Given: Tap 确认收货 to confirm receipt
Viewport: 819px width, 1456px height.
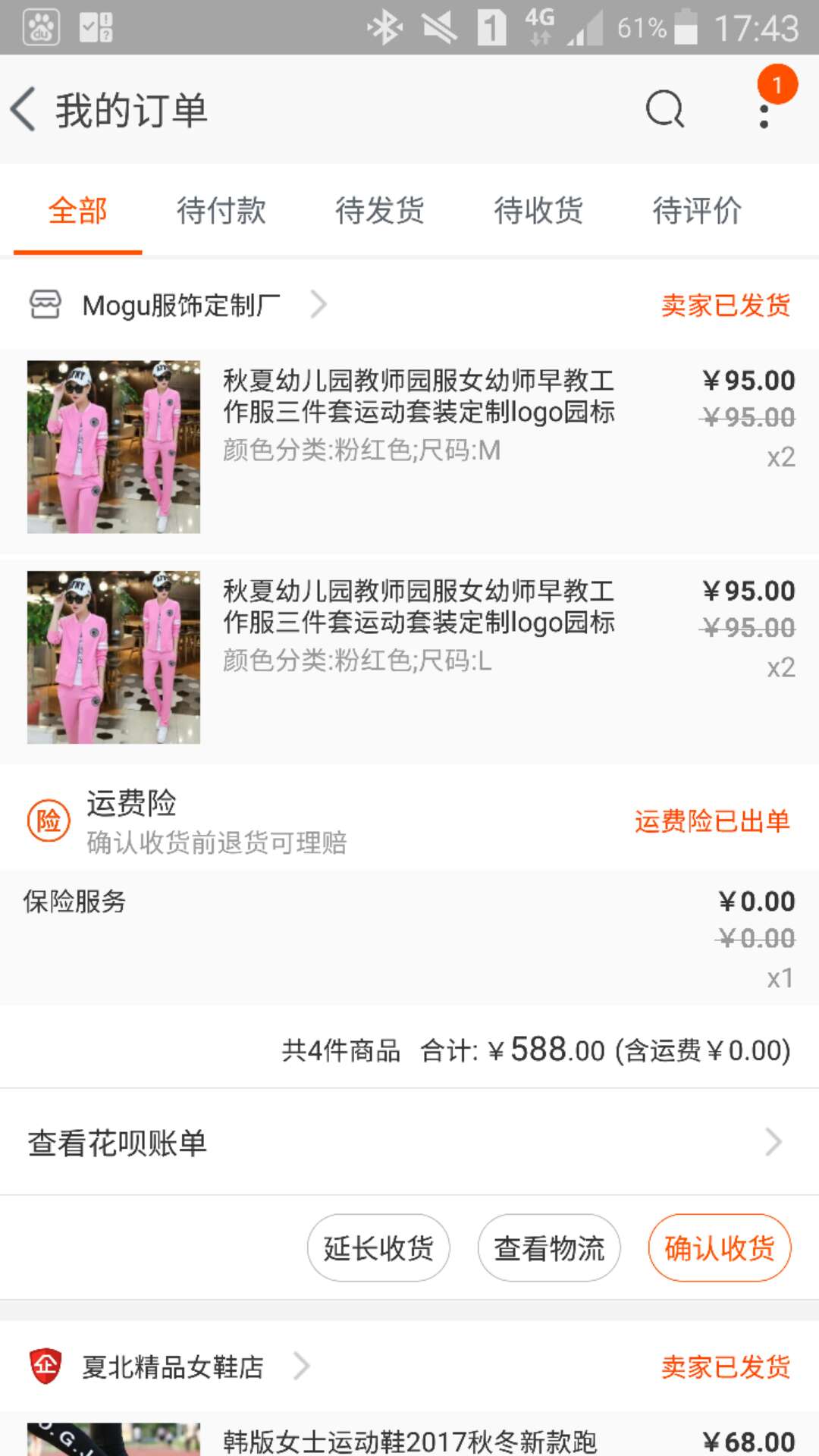Looking at the screenshot, I should (719, 1248).
